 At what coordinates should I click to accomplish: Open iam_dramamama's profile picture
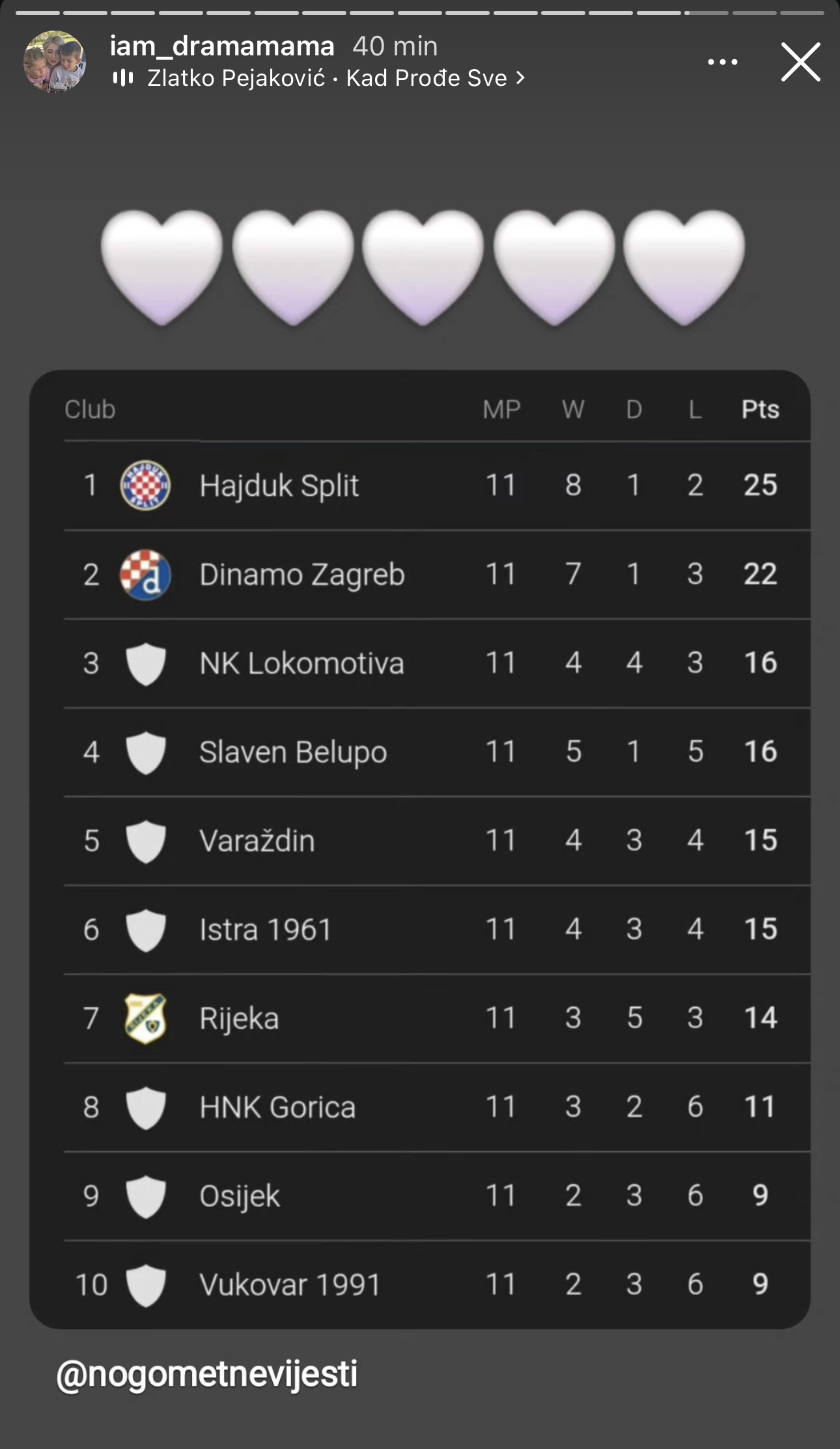point(55,61)
